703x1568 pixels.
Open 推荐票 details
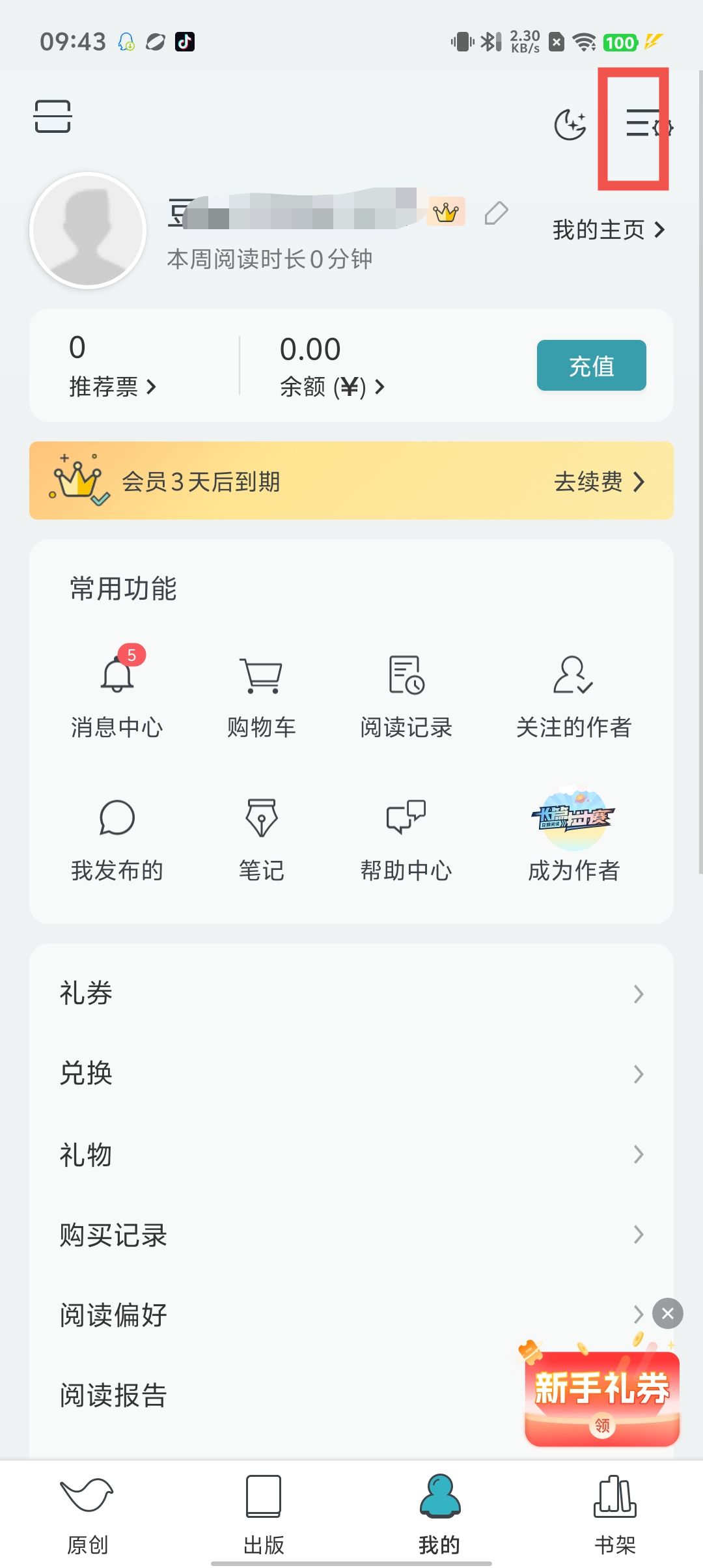[x=112, y=387]
